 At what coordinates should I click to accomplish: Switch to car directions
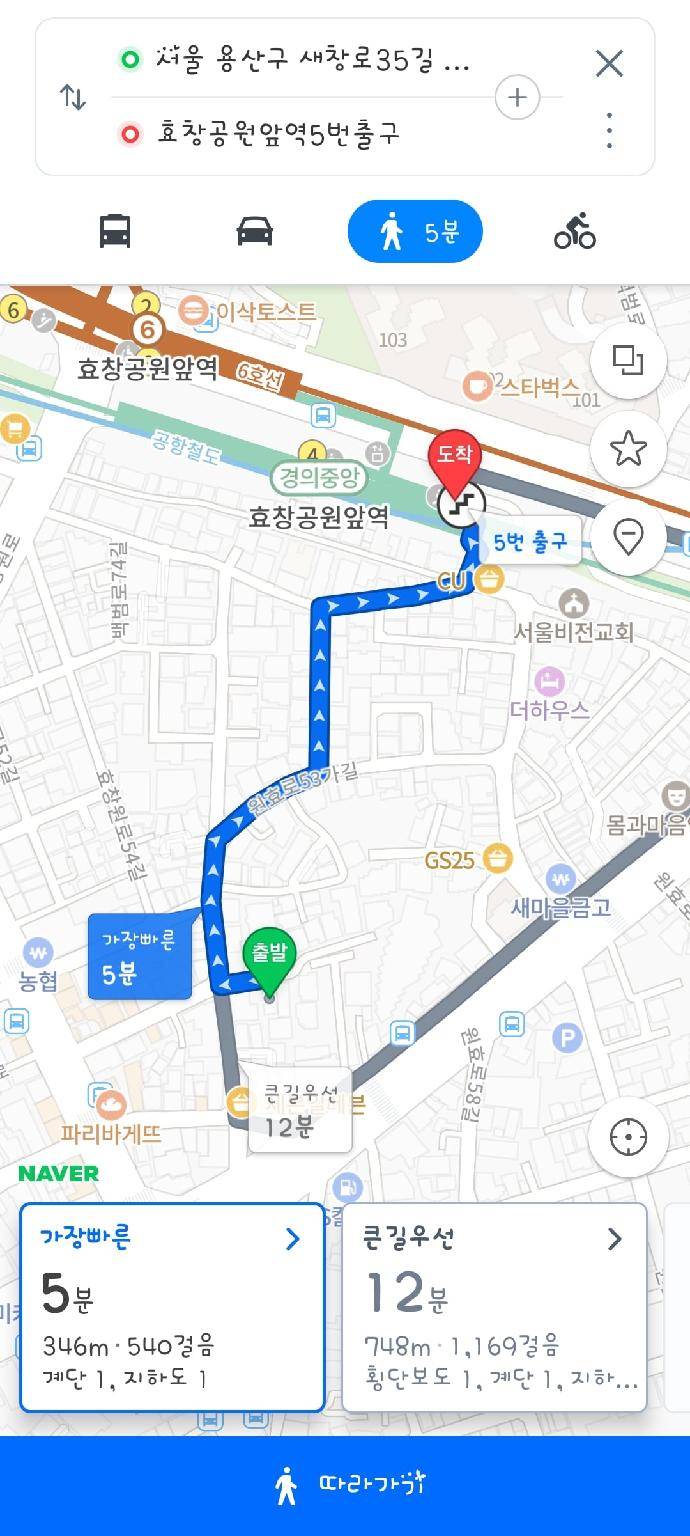pyautogui.click(x=255, y=232)
